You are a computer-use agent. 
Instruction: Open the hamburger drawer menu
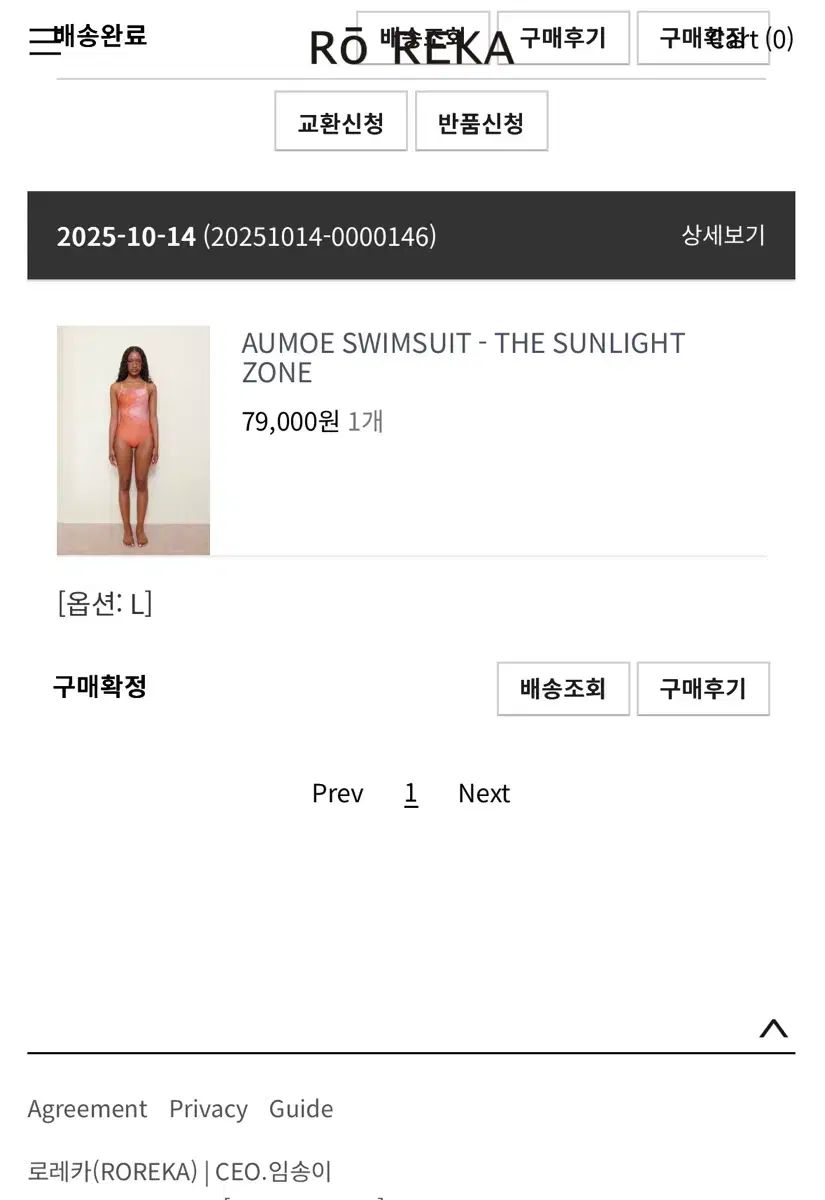click(43, 42)
